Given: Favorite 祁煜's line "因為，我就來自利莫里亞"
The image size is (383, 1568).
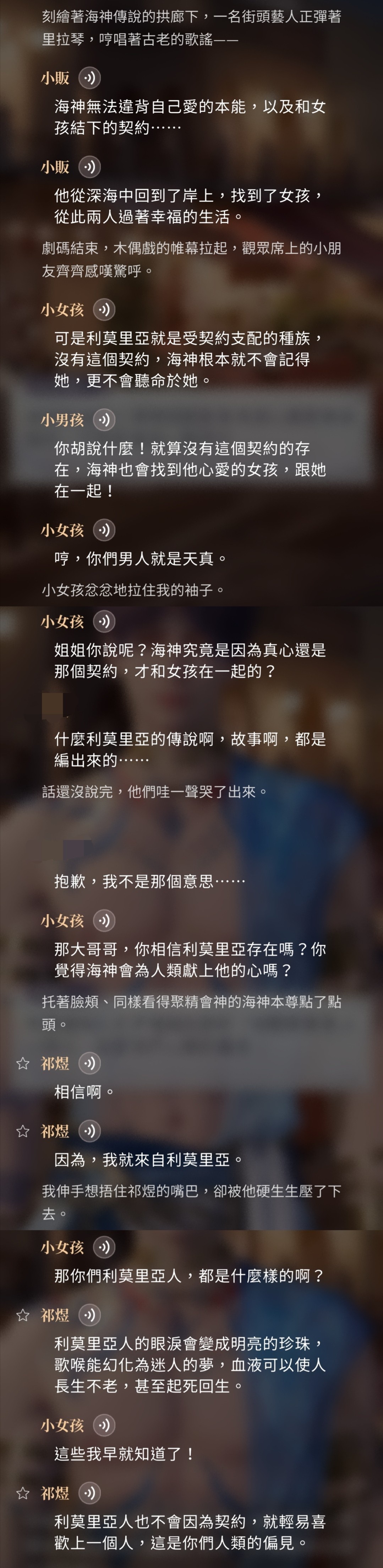Looking at the screenshot, I should [23, 1131].
